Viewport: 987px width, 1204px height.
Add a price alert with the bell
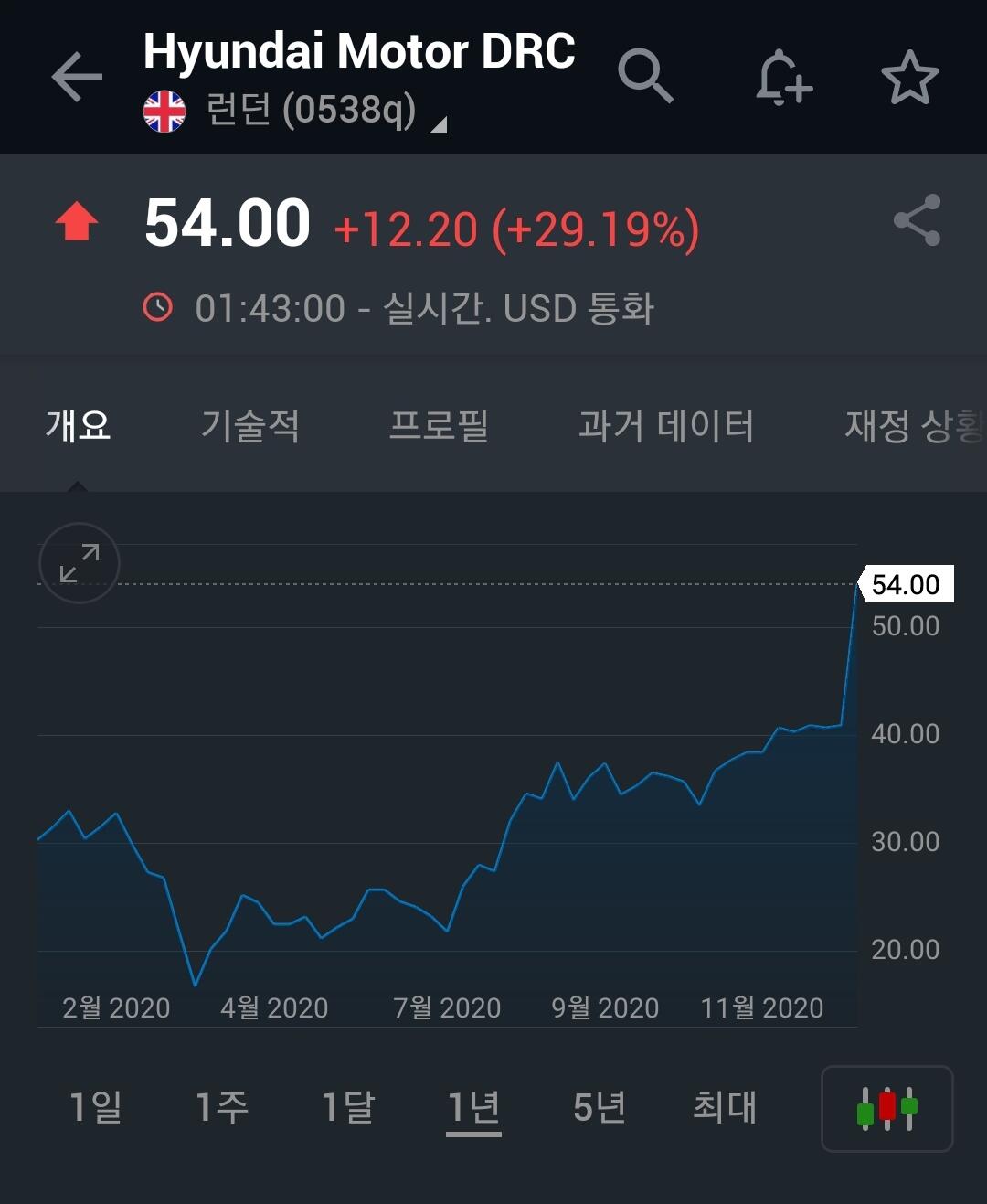pyautogui.click(x=783, y=77)
